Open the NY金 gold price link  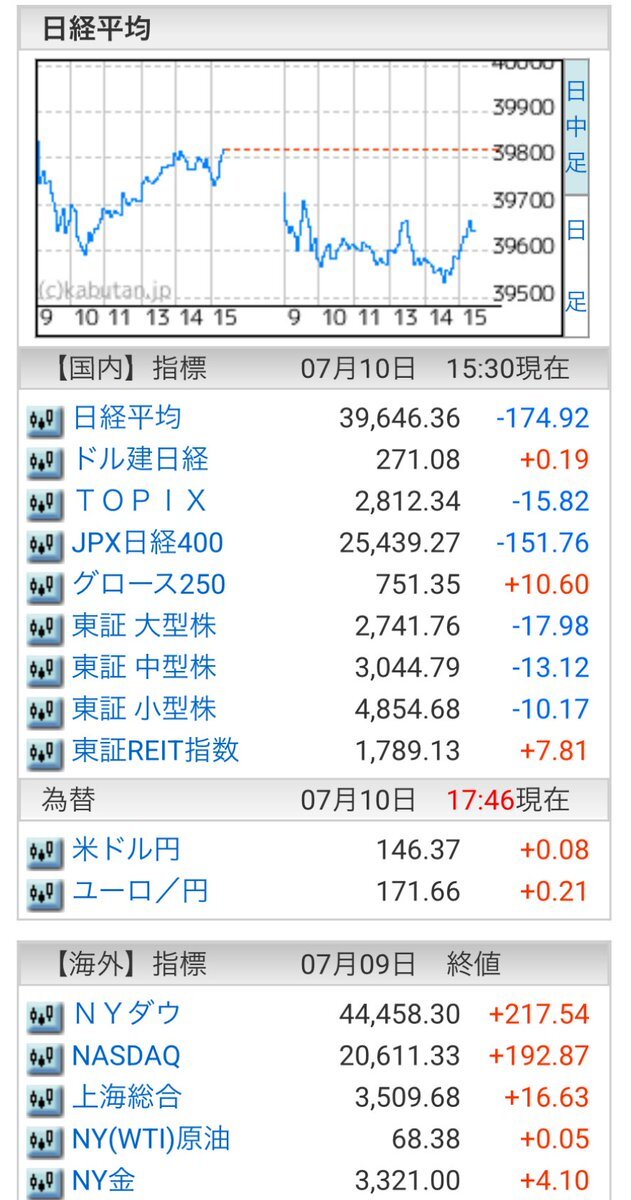click(x=103, y=1180)
